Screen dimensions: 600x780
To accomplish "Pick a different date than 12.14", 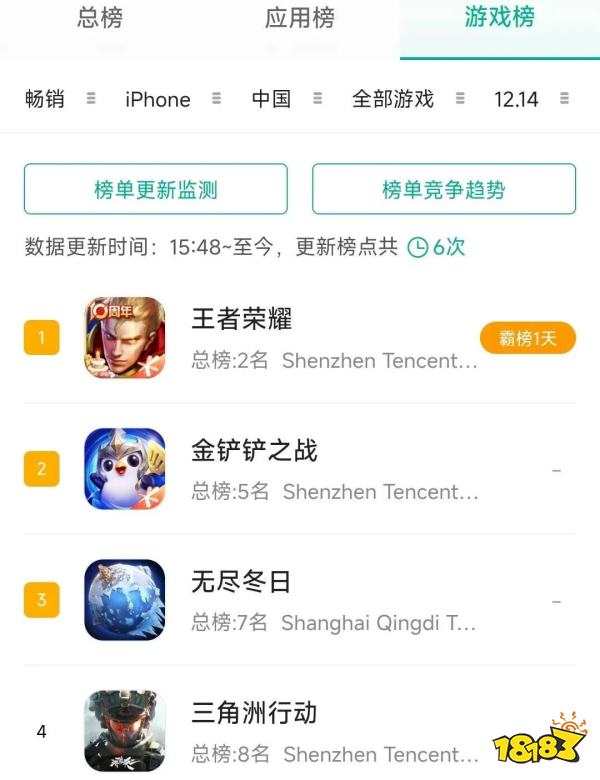I will [x=531, y=99].
